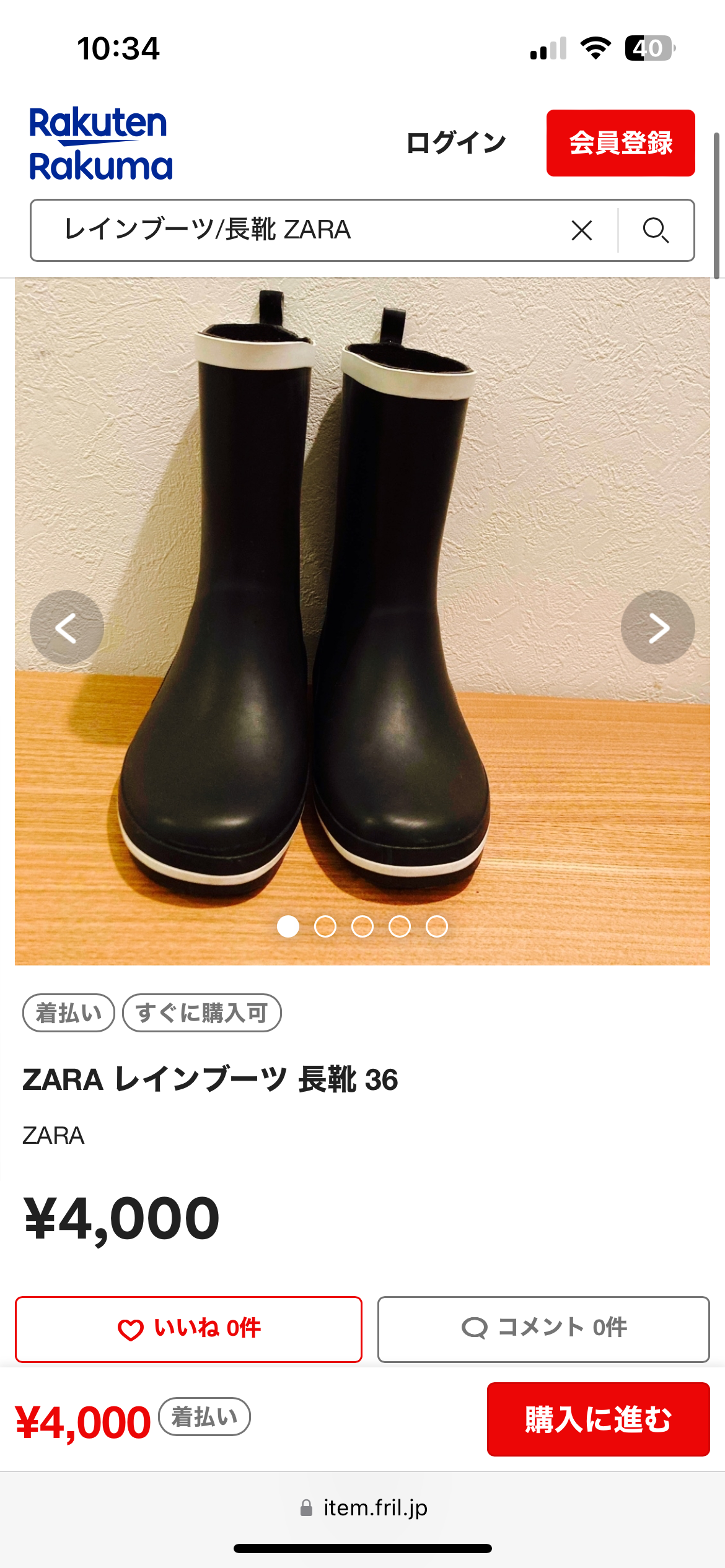Tap the search field with レインブーツ/長靴 ZARA
Viewport: 725px width, 1568px height.
pyautogui.click(x=297, y=230)
